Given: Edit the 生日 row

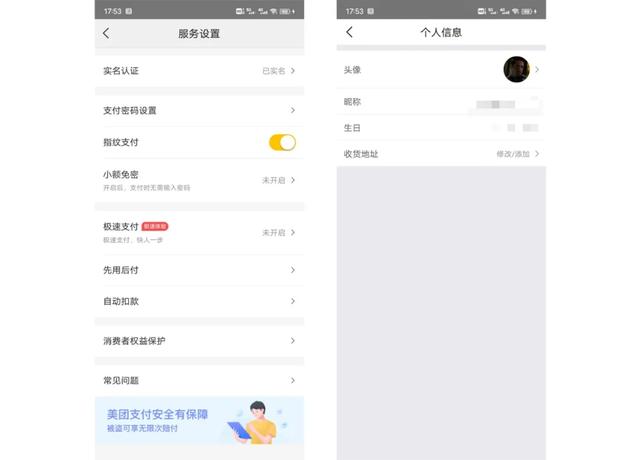Looking at the screenshot, I should click(441, 128).
